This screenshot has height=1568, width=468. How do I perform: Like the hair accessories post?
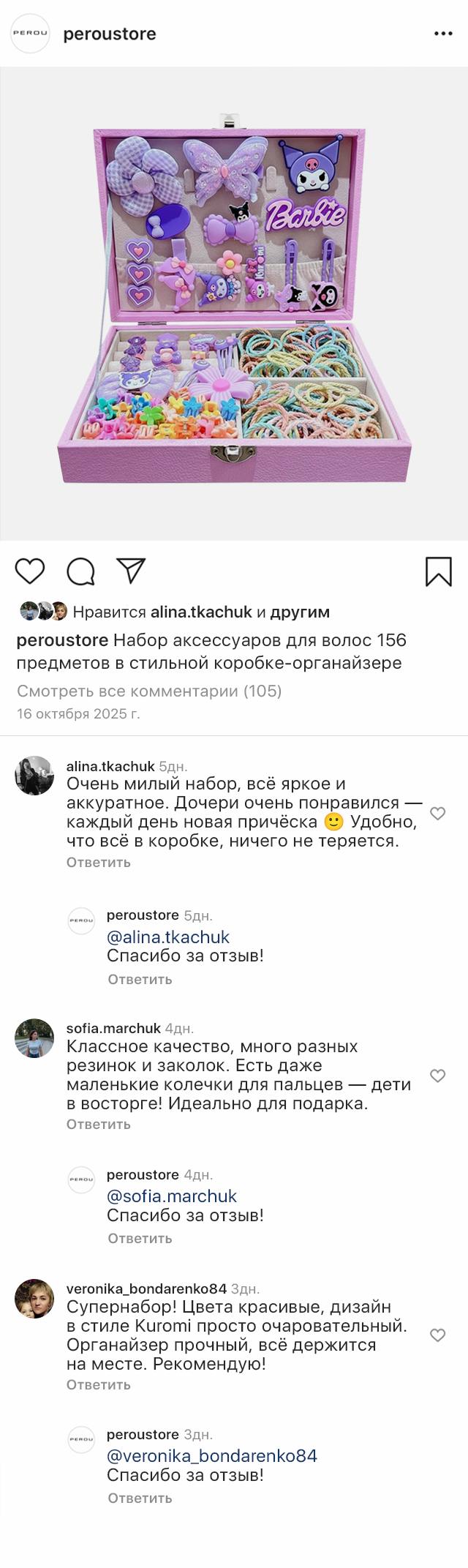30,571
